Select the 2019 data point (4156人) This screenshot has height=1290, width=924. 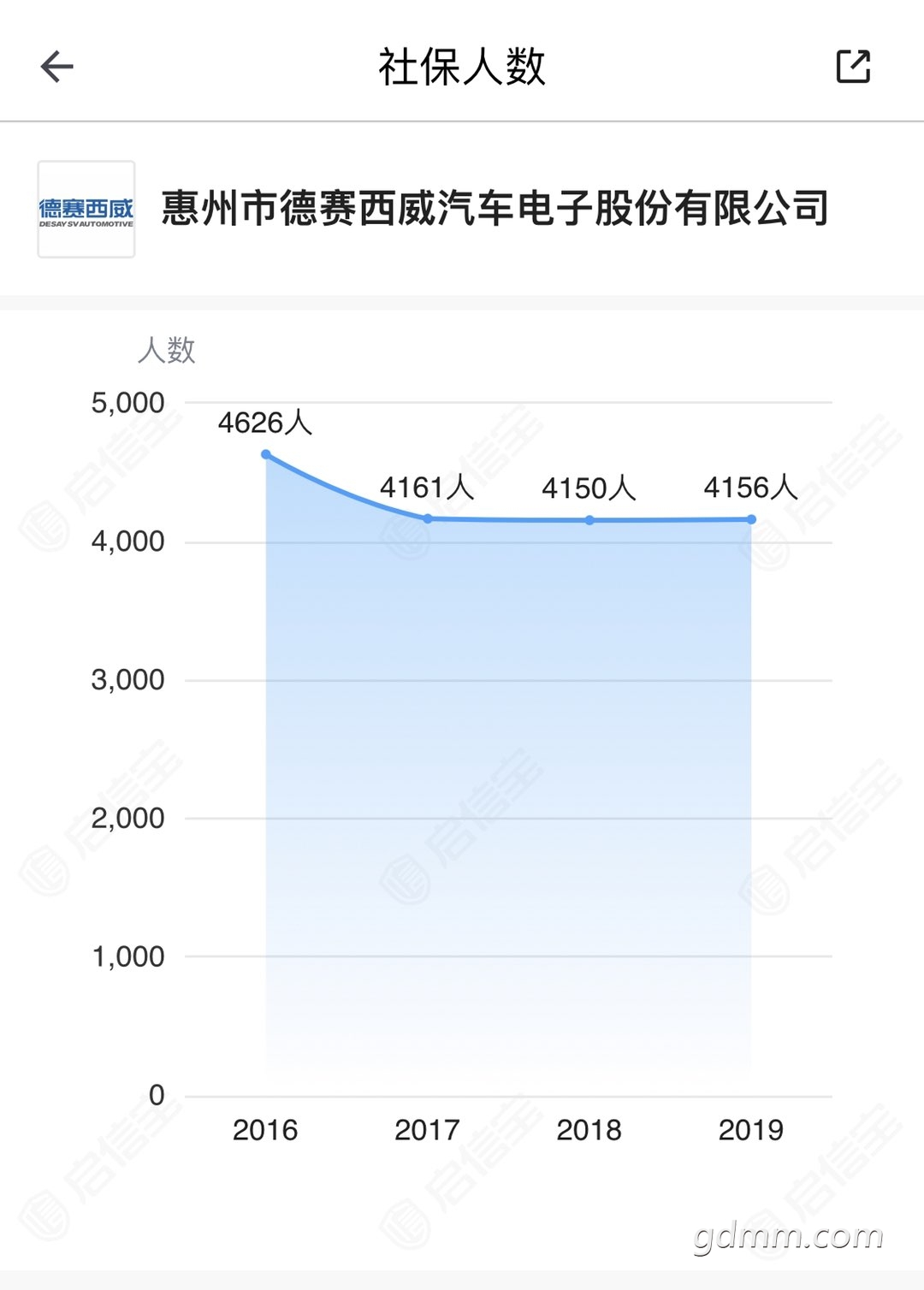point(751,519)
